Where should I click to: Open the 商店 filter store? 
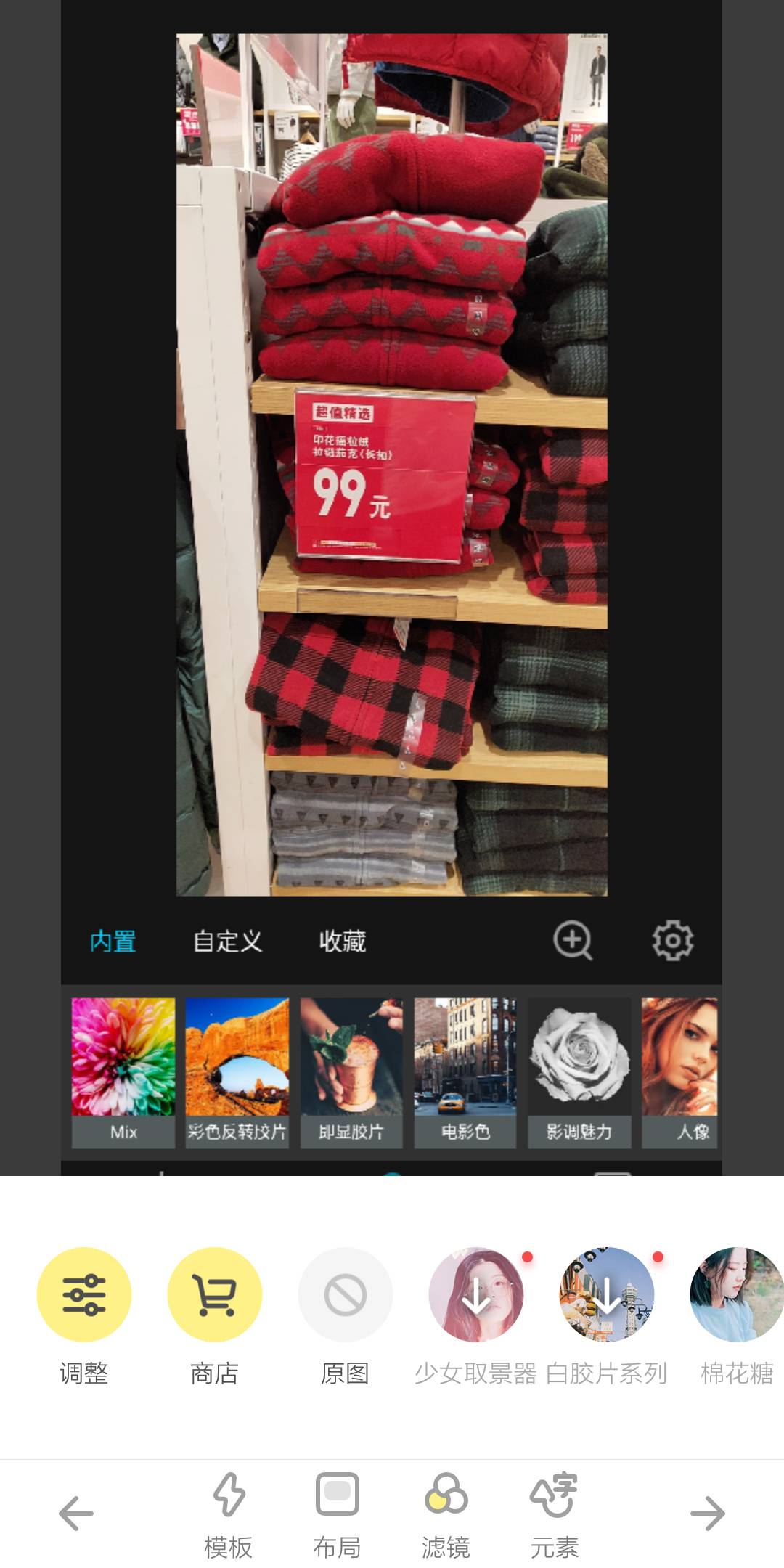[x=215, y=1294]
